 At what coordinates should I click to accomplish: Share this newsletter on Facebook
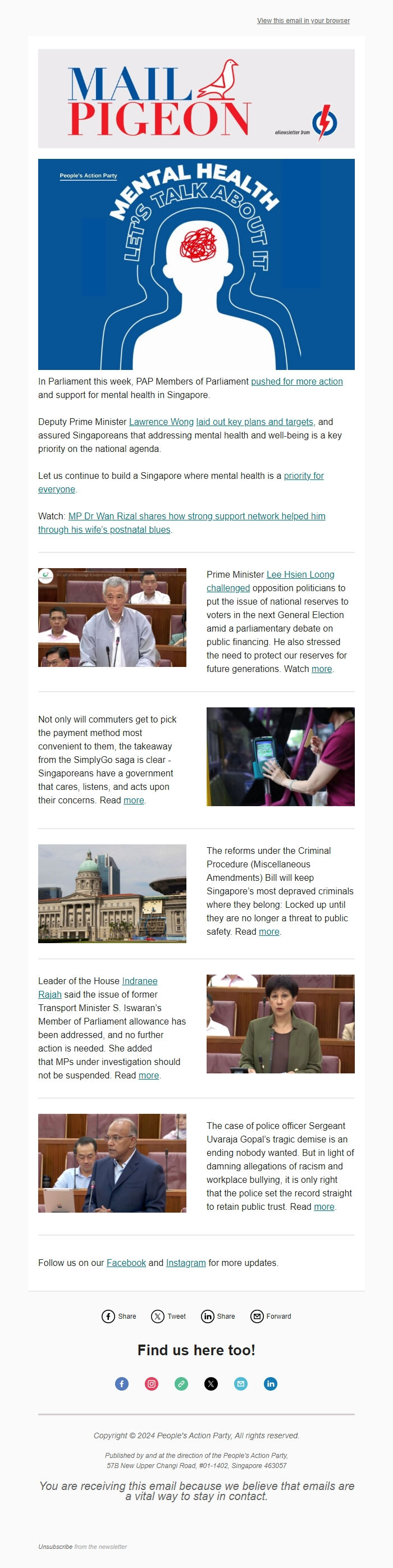[119, 1316]
